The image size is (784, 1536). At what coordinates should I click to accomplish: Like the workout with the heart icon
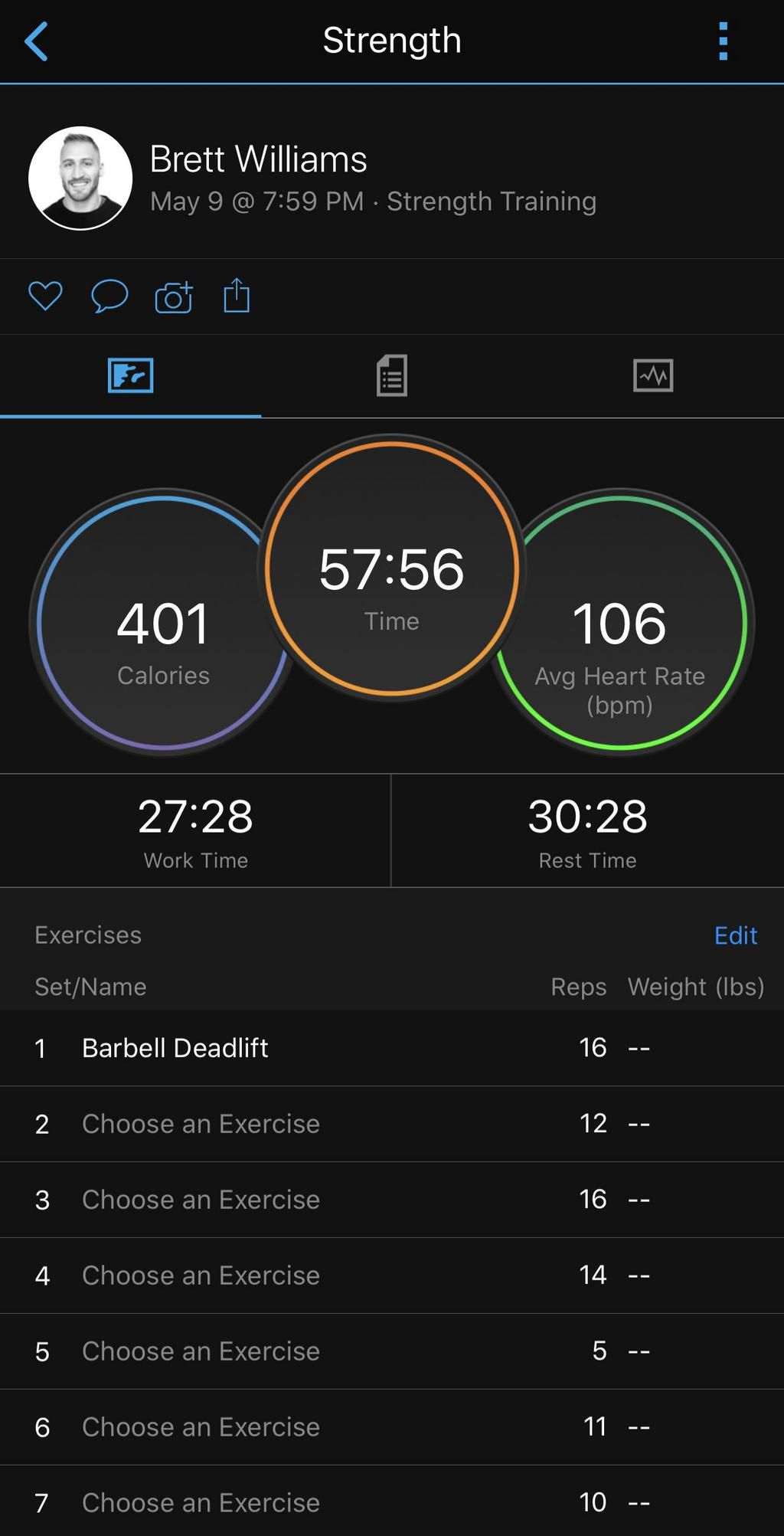(46, 296)
